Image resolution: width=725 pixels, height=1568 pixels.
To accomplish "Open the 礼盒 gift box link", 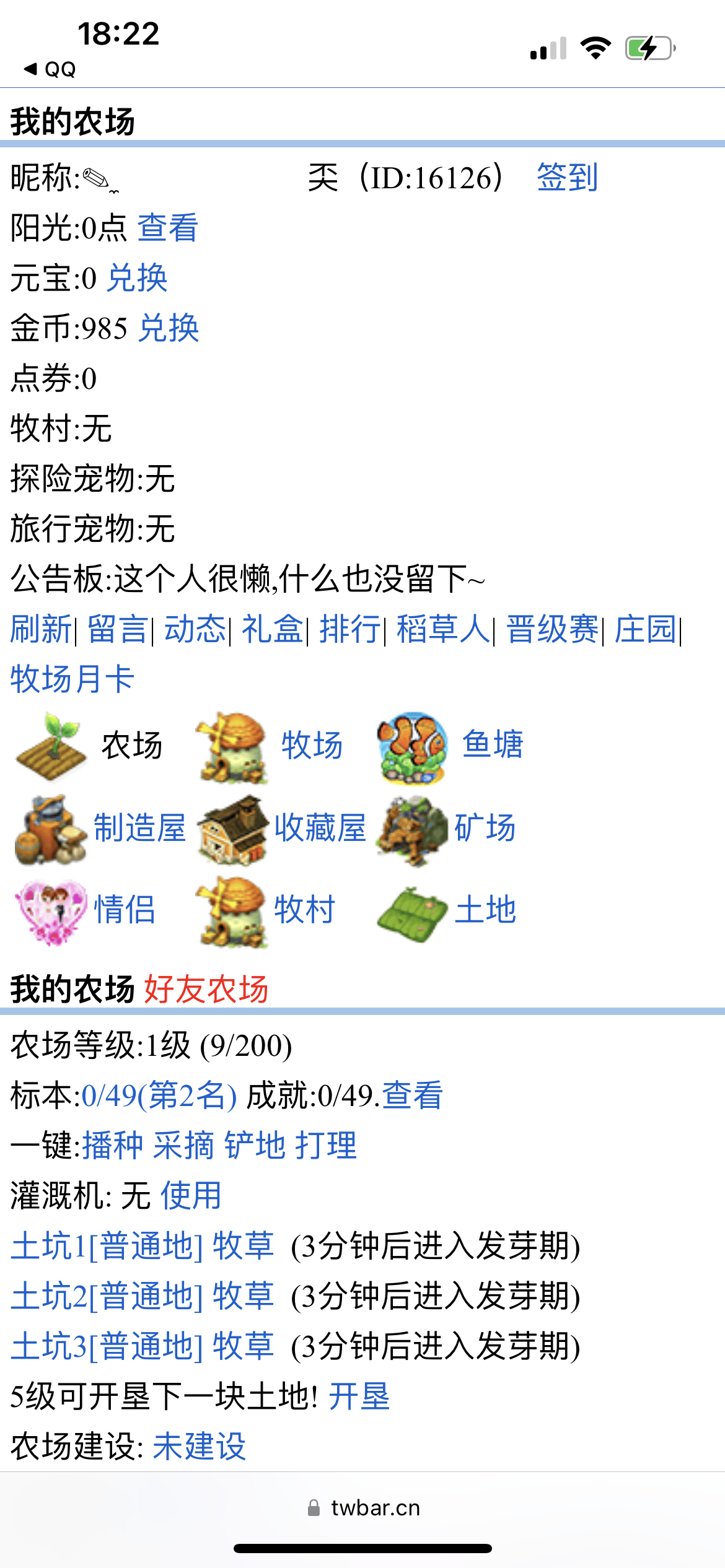I will point(272,630).
